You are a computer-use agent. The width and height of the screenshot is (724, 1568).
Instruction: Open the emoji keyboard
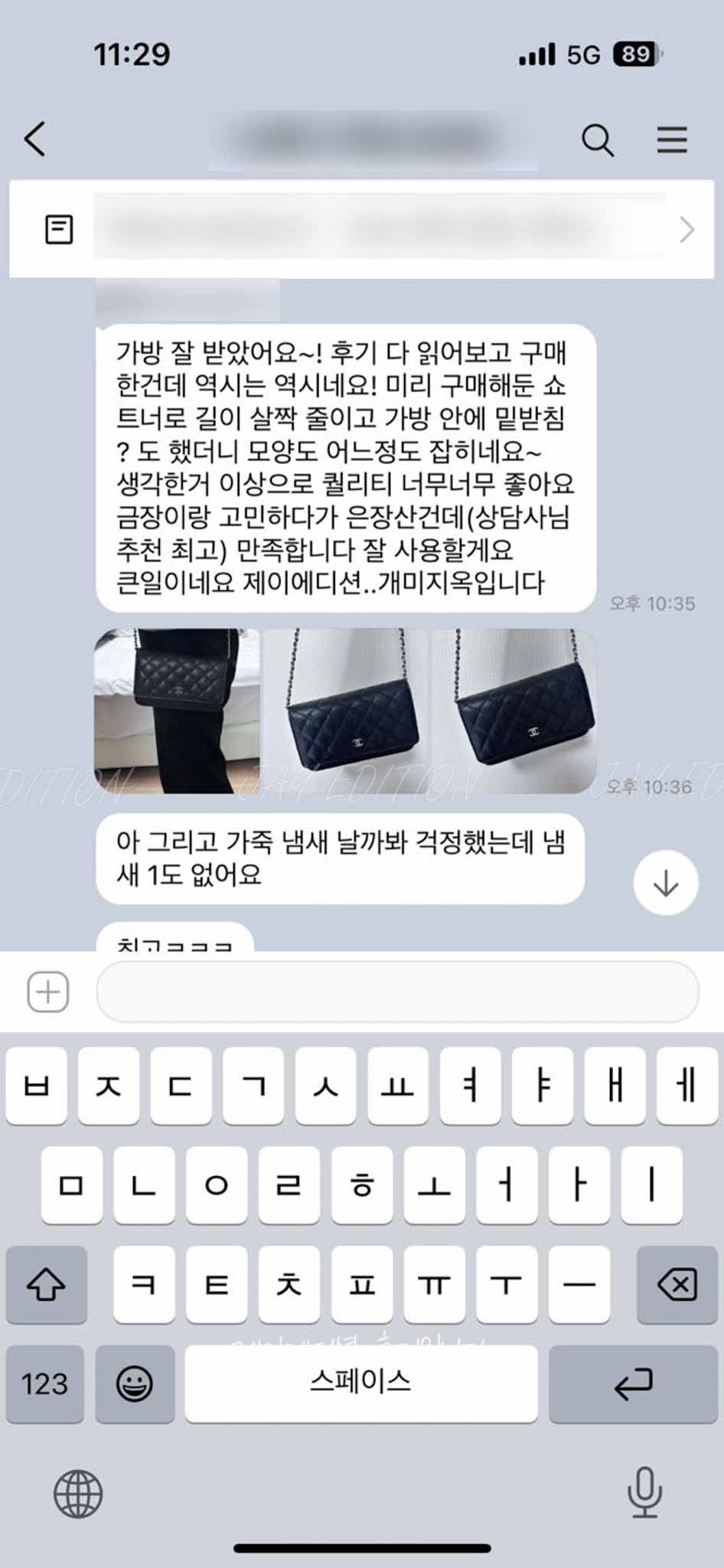pyautogui.click(x=135, y=1383)
